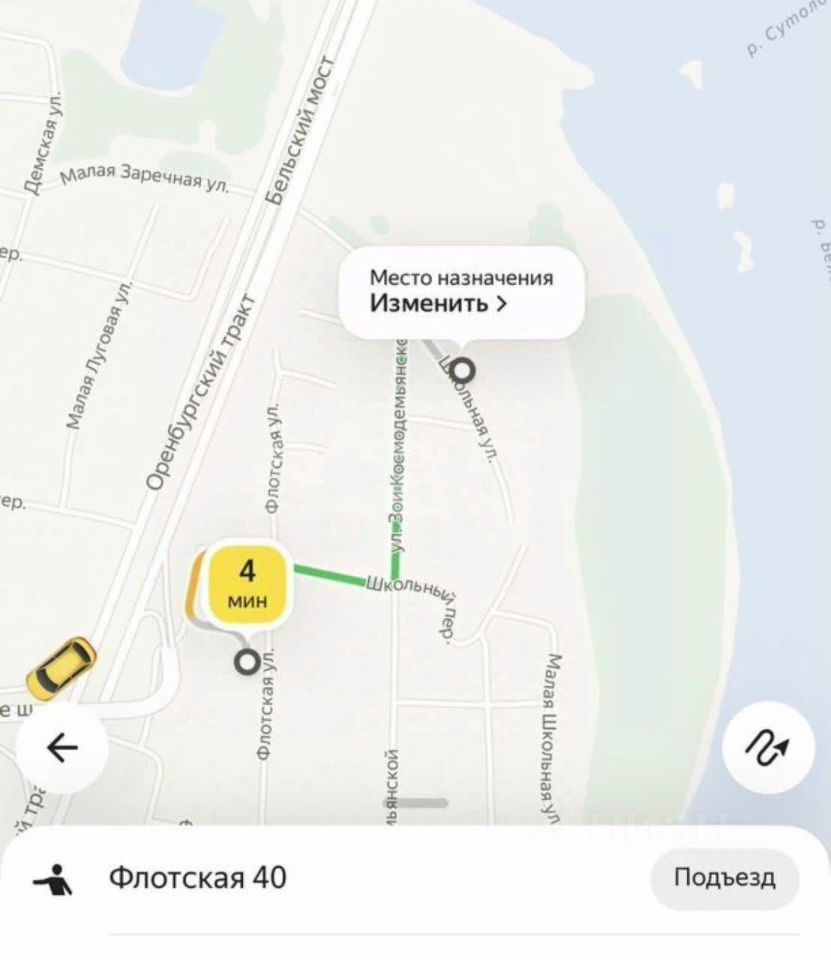The height and width of the screenshot is (960, 831).
Task: Edit pickup address Флотская 40
Action: [x=198, y=879]
